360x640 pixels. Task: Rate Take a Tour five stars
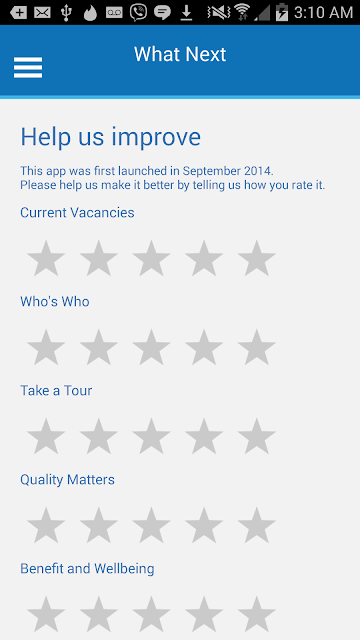[257, 436]
